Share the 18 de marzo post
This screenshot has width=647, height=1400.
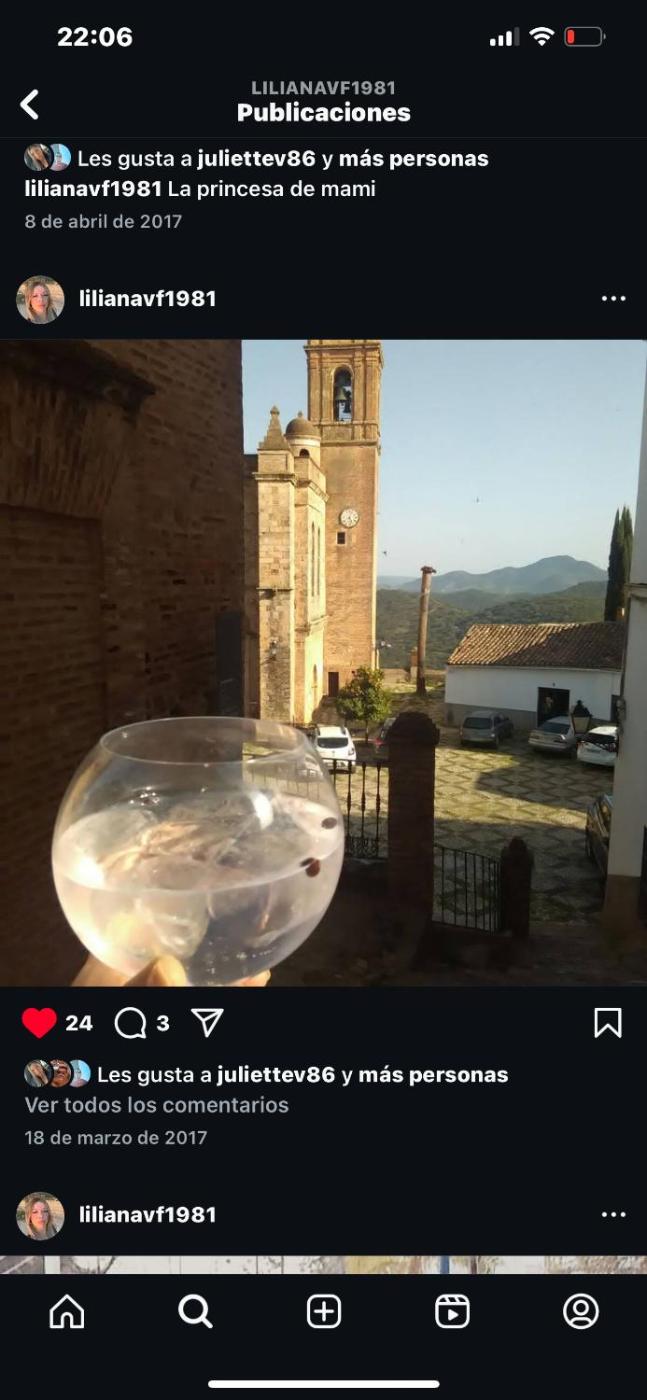pyautogui.click(x=207, y=1022)
